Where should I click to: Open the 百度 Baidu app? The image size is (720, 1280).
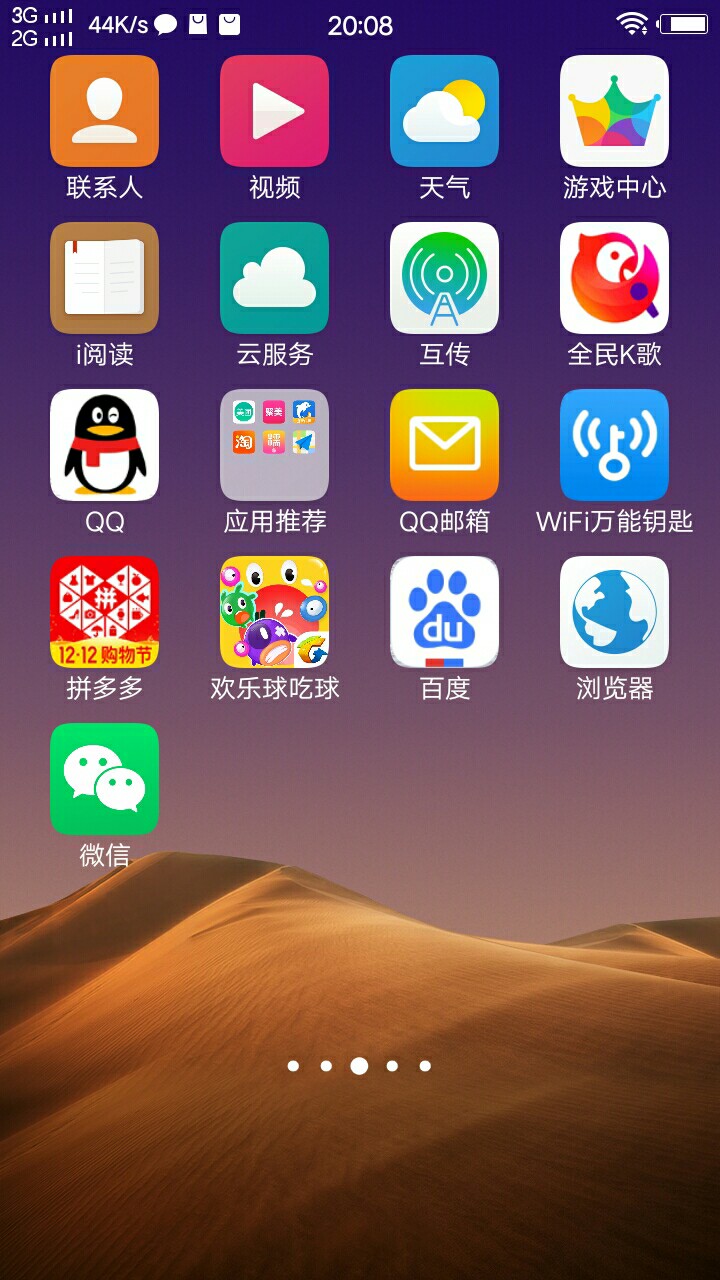tap(444, 612)
